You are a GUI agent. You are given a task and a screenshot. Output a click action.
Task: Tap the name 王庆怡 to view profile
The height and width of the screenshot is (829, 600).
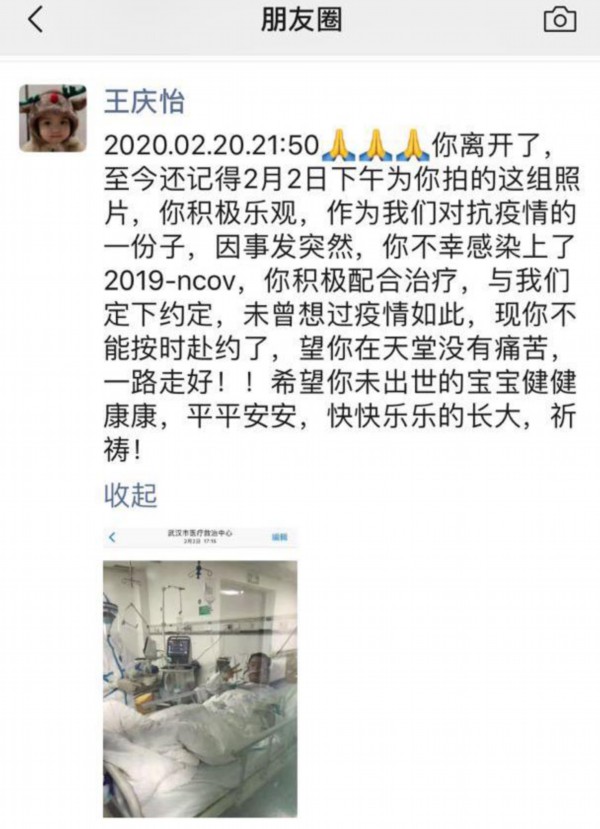(145, 101)
